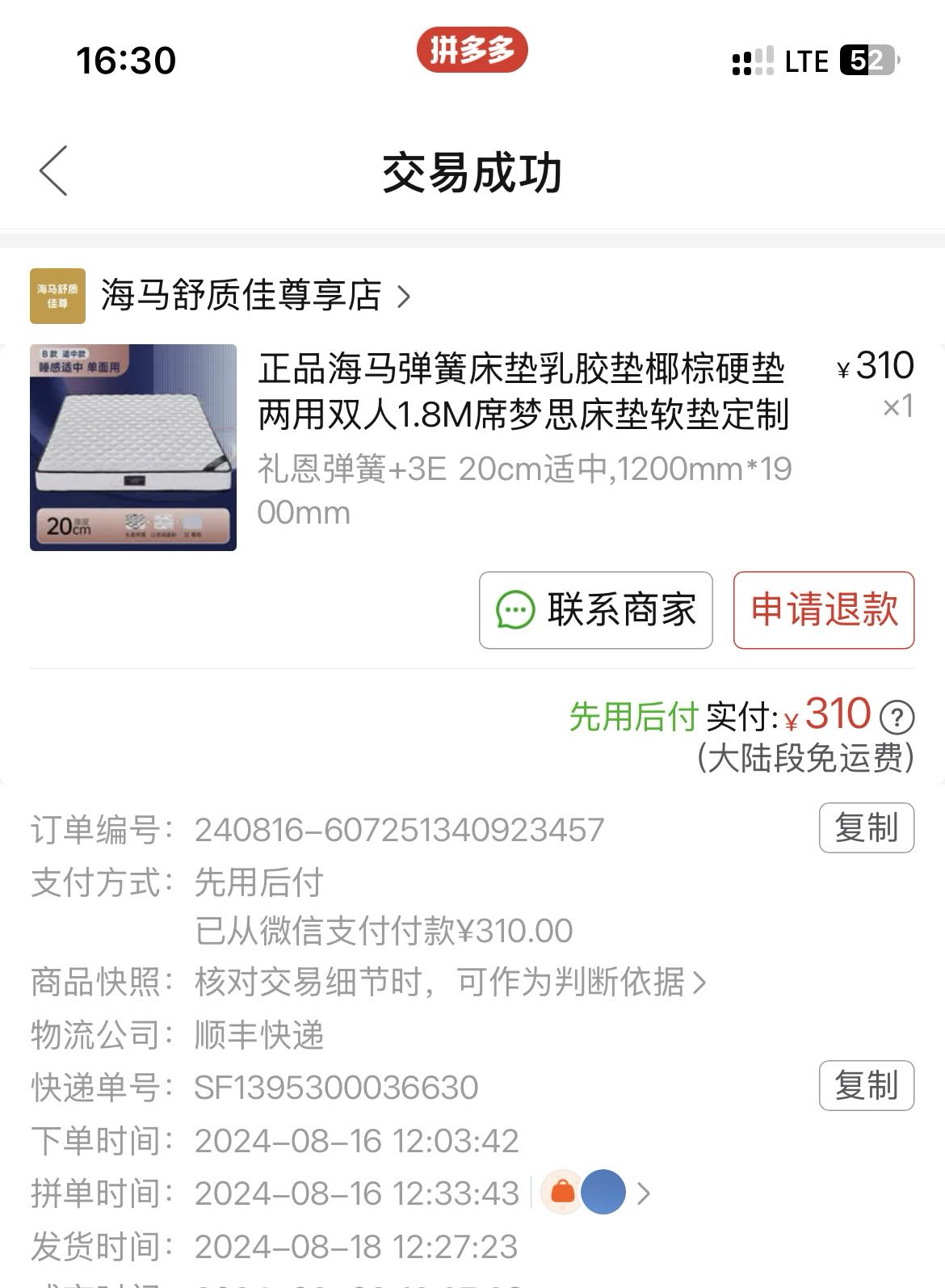Open the mattress product thumbnail
The width and height of the screenshot is (945, 1288).
tap(133, 448)
